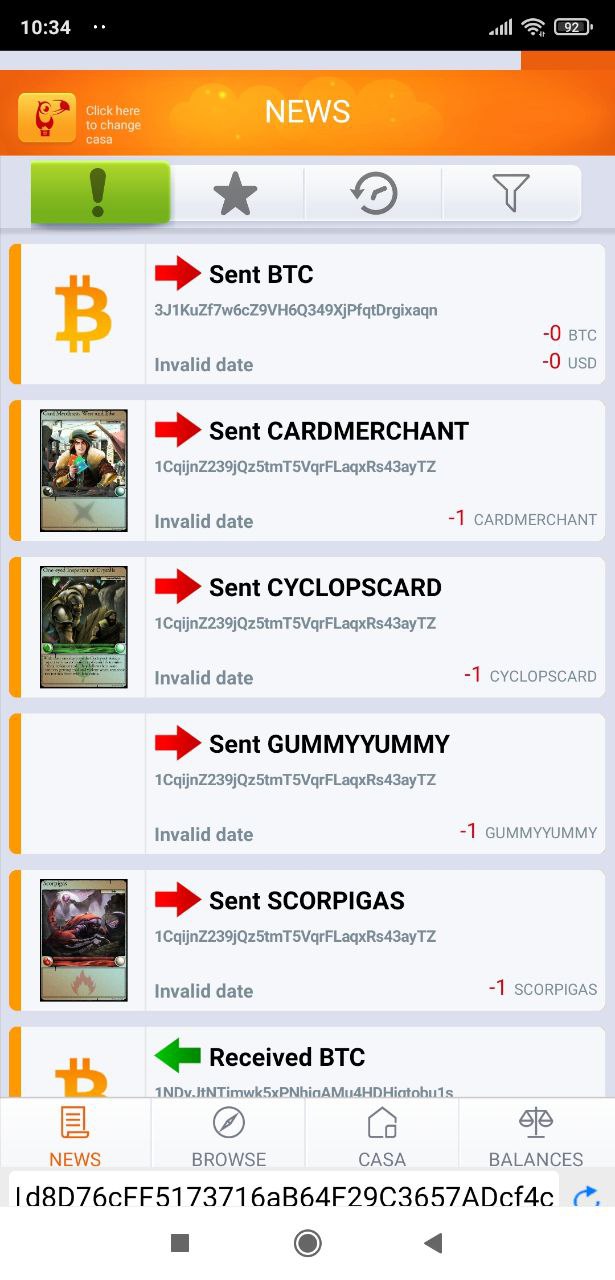
Task: Select the exclamation alerts tab
Action: pos(100,192)
